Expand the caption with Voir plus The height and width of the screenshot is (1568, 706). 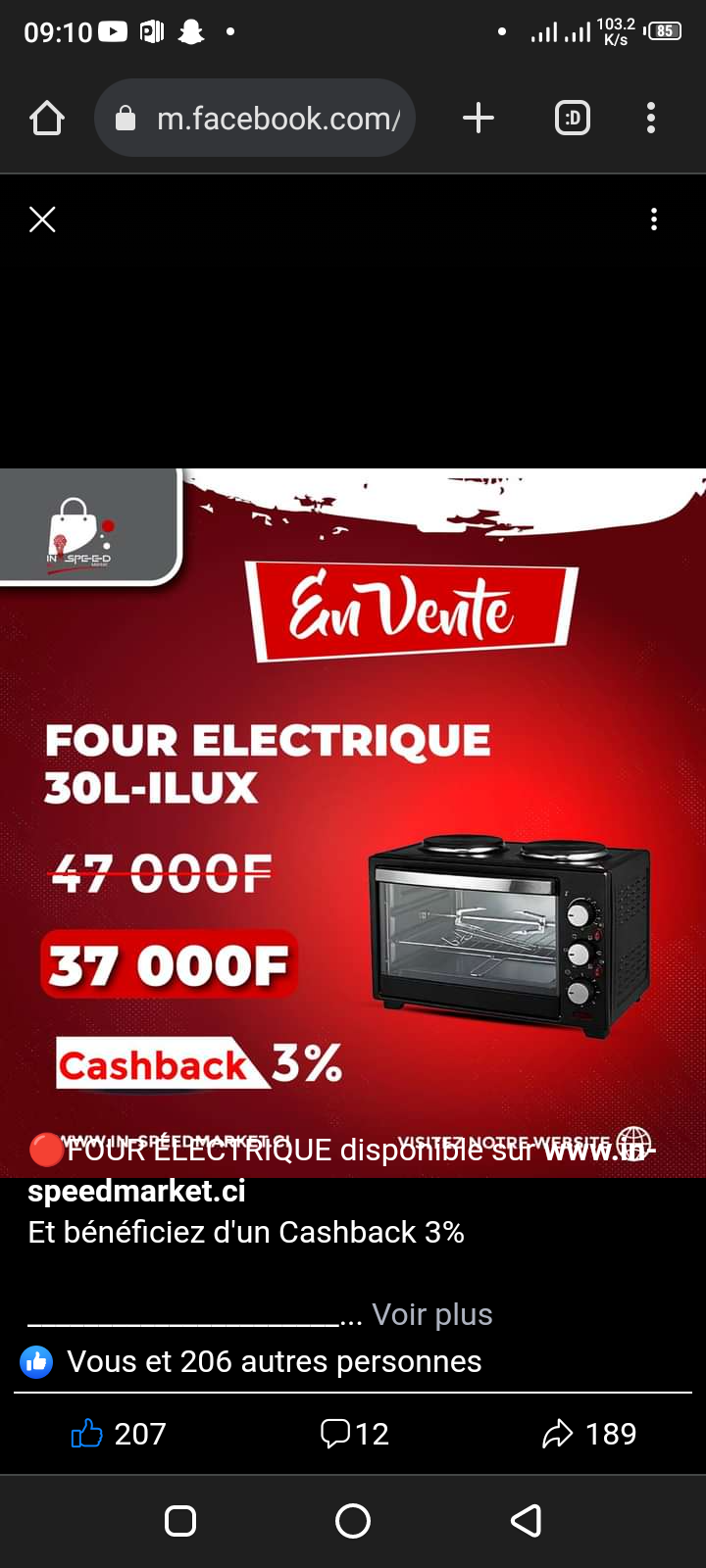[x=432, y=1314]
